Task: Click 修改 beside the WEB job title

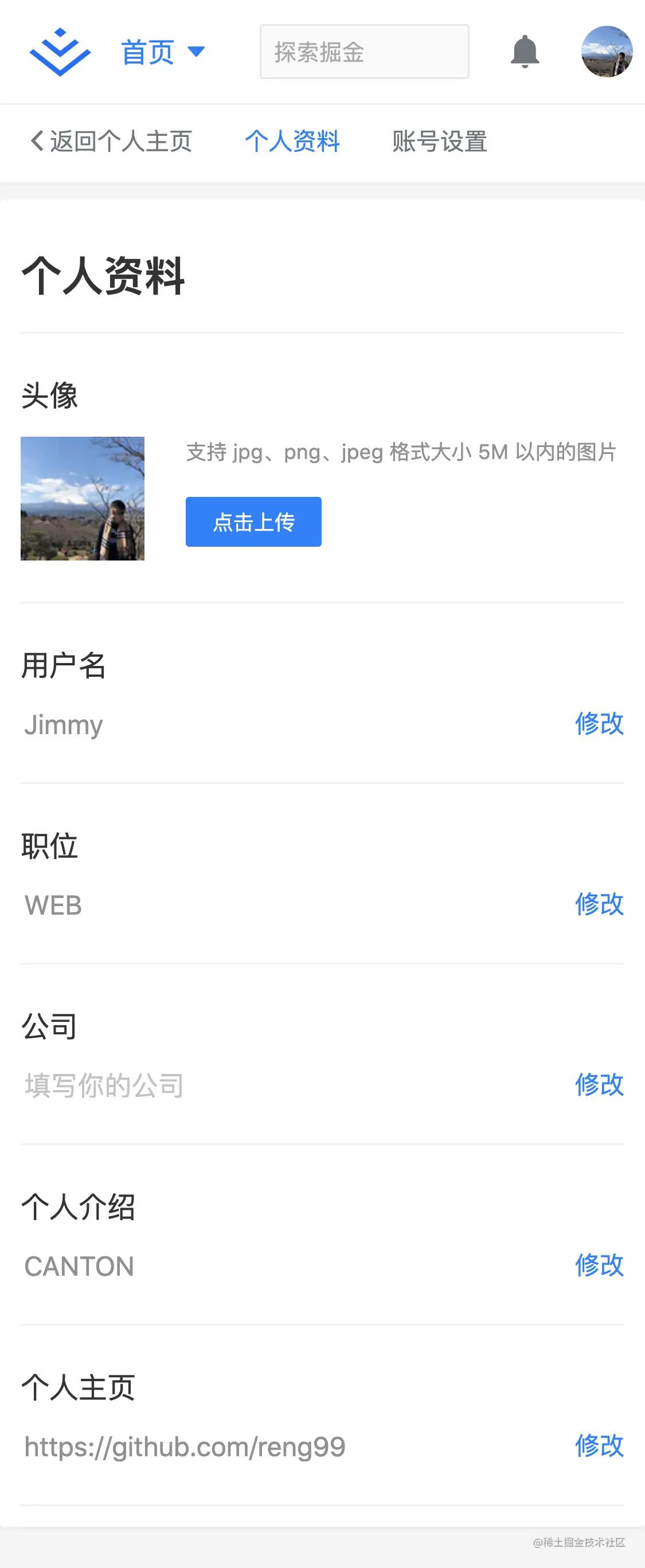Action: 599,905
